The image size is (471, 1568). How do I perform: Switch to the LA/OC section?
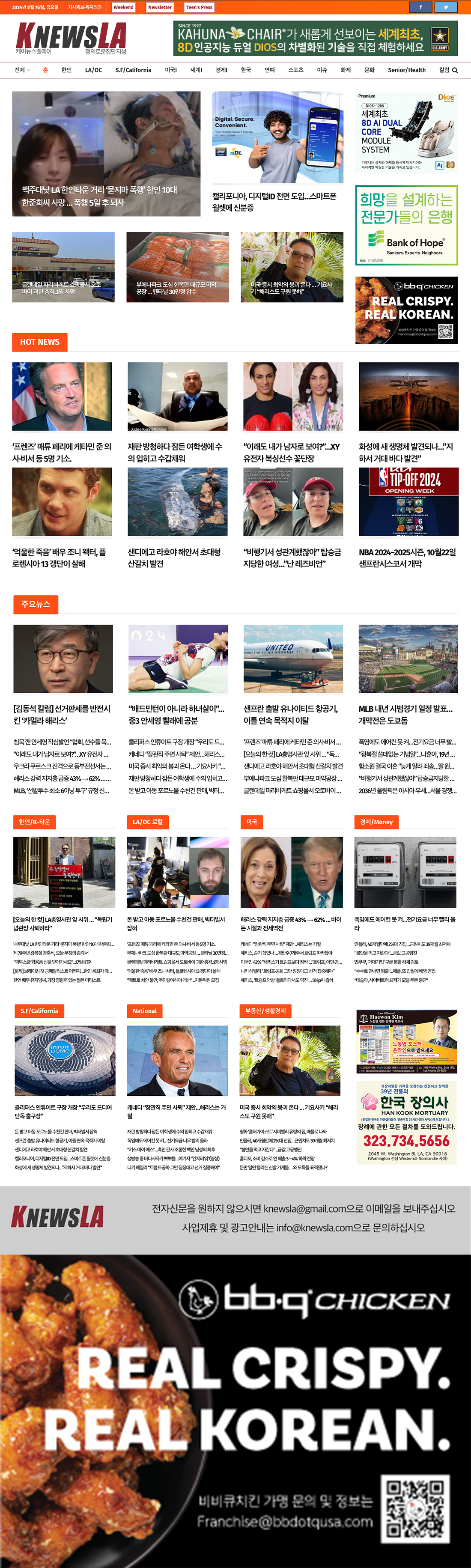[93, 70]
